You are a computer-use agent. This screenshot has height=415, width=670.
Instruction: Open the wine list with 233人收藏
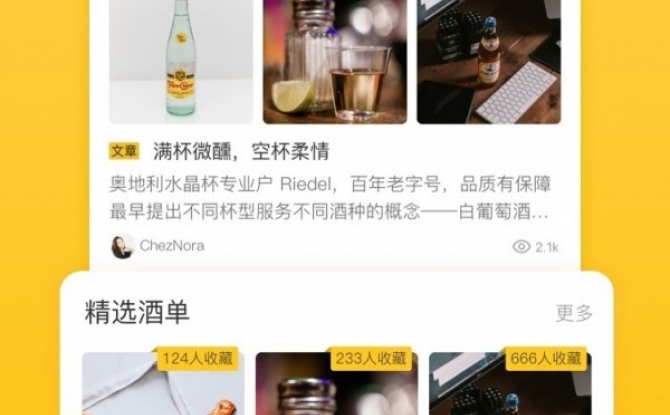(x=334, y=385)
